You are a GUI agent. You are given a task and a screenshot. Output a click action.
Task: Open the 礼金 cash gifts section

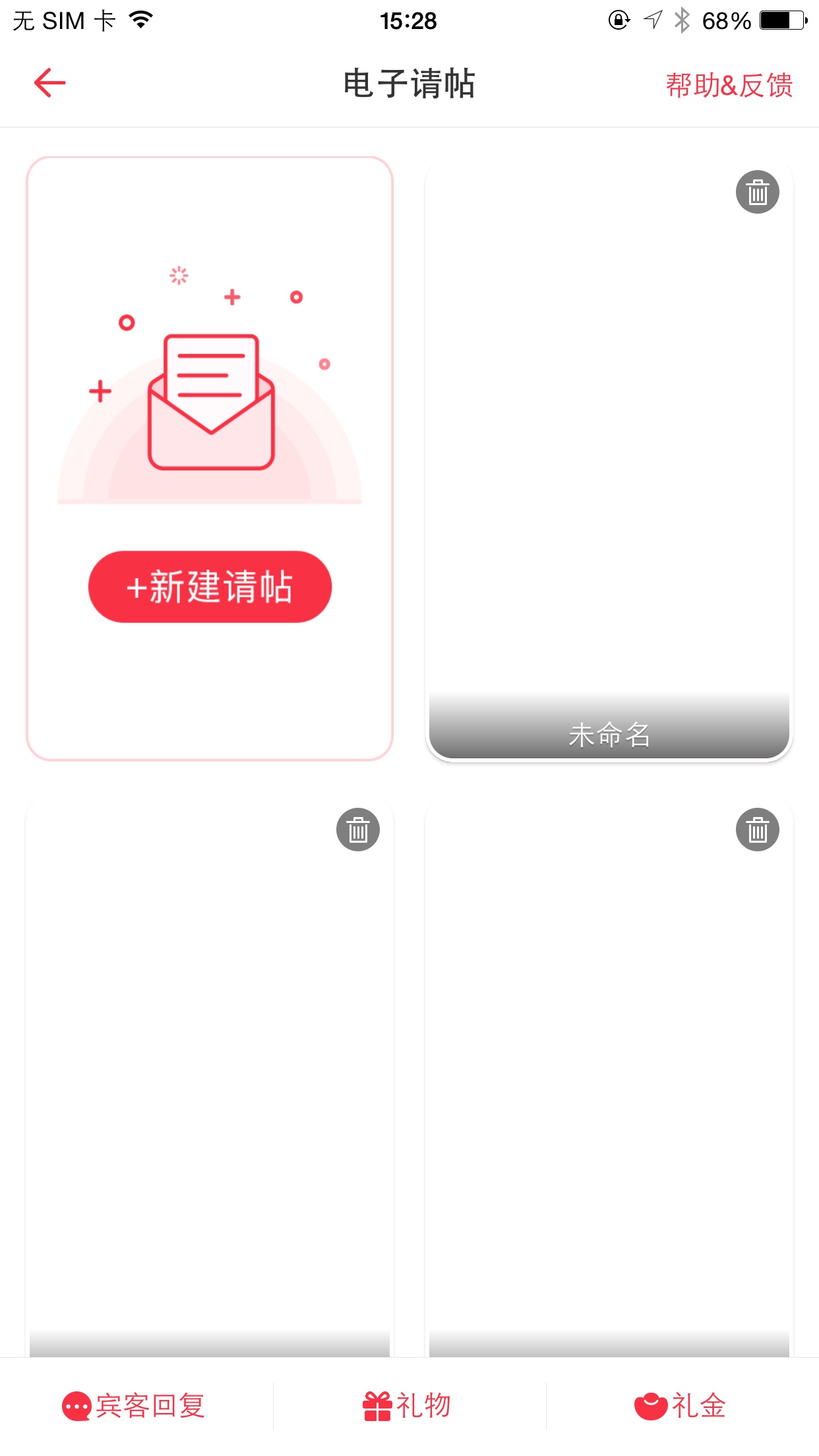[x=680, y=1406]
